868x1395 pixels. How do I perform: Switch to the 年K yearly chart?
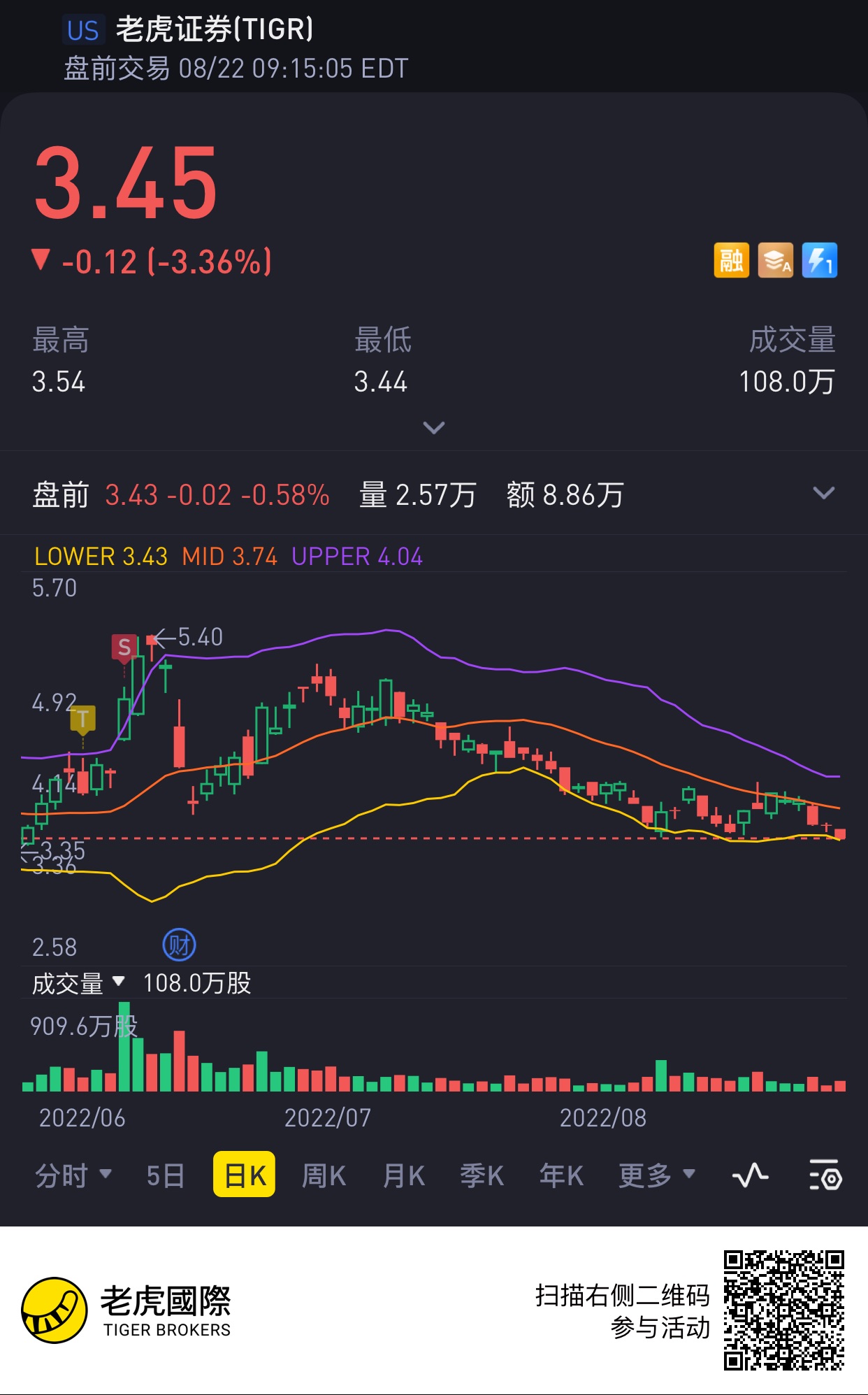[561, 1175]
